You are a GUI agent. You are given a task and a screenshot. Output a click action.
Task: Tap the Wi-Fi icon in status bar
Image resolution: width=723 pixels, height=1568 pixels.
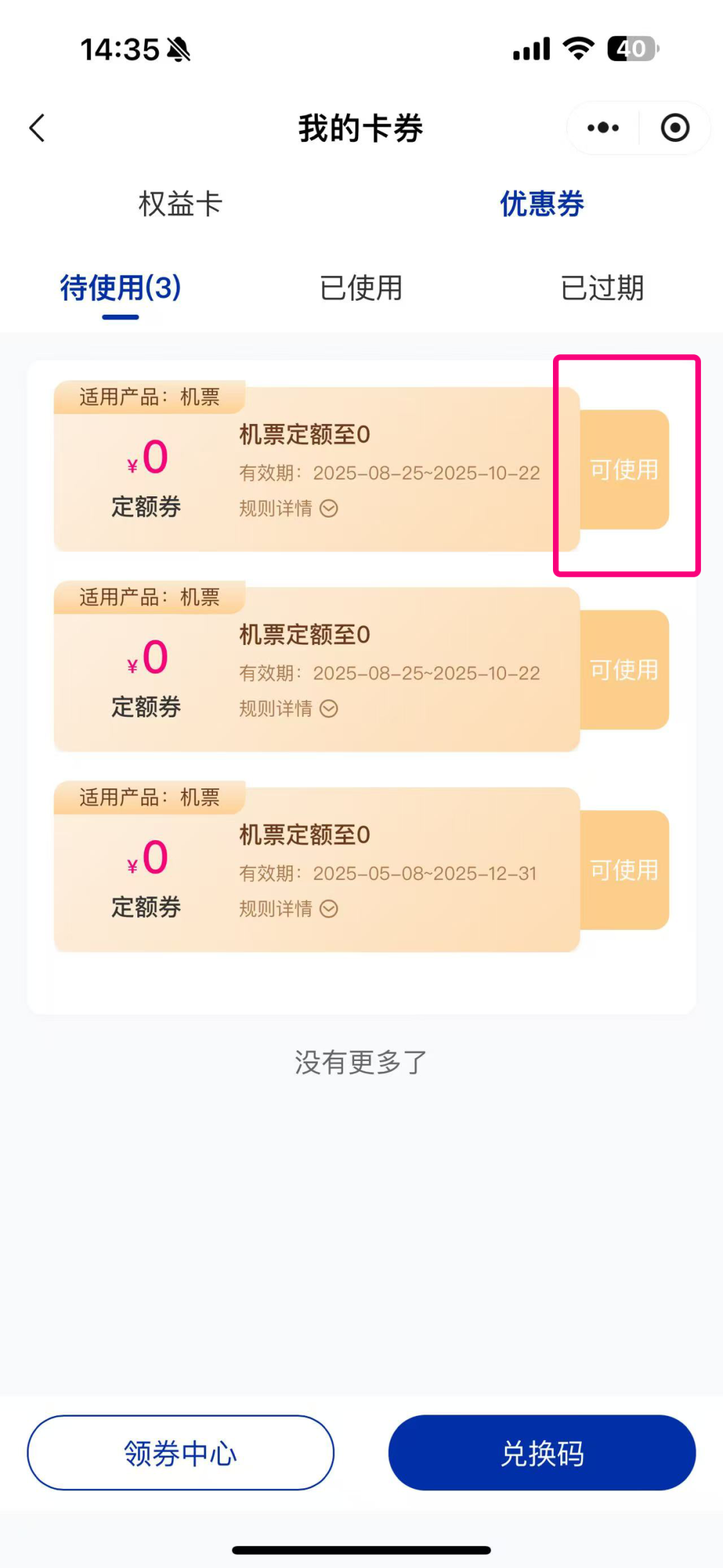click(577, 48)
